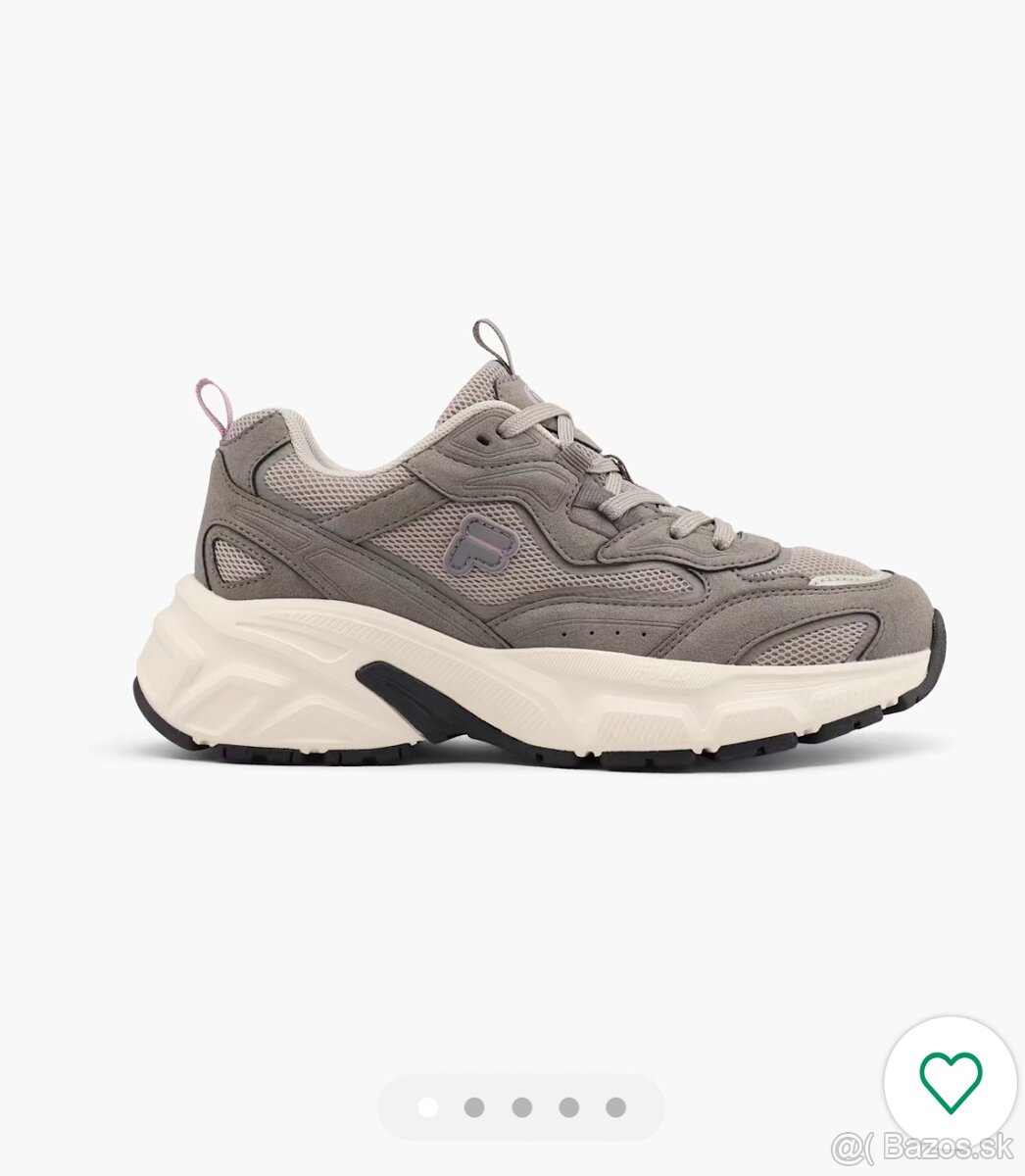This screenshot has width=1025, height=1176.
Task: Jump to the second photo via the page dots
Action: 474,1107
